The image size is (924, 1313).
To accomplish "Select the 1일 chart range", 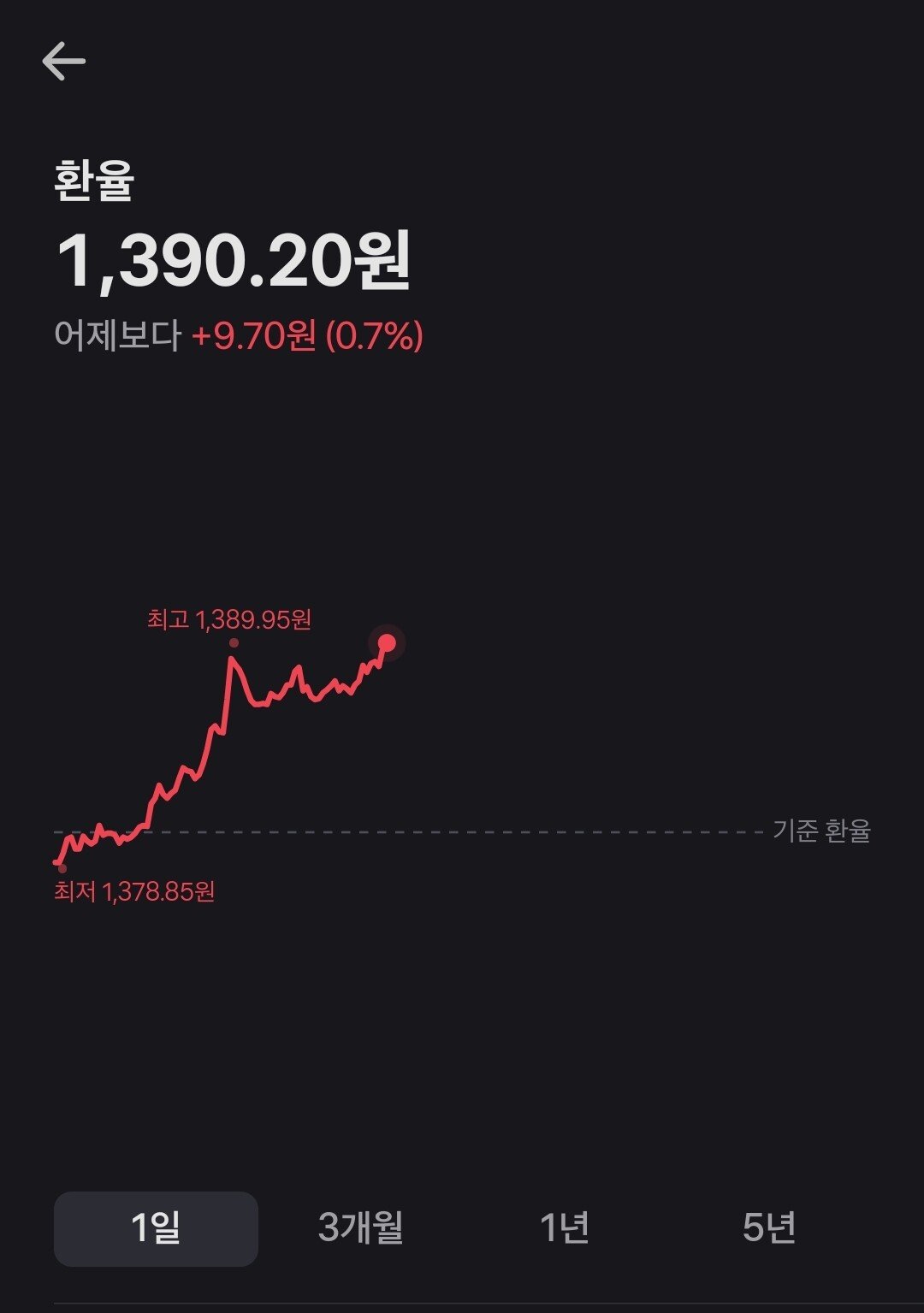I will coord(156,1228).
